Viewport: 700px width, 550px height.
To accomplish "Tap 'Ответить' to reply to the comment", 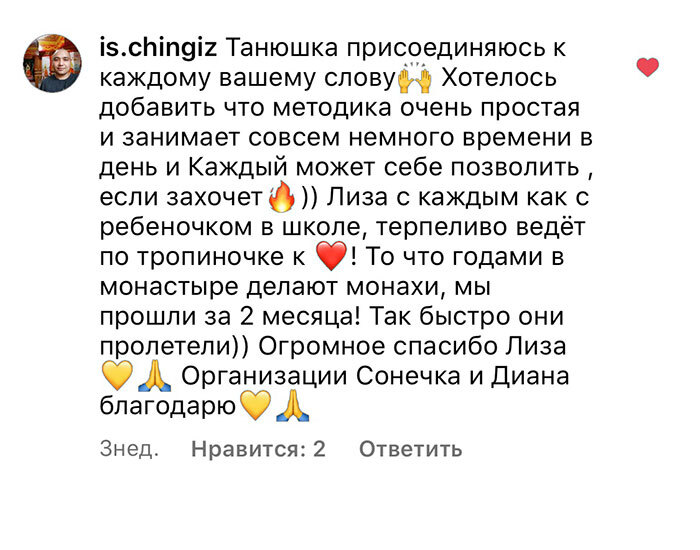I will click(410, 449).
